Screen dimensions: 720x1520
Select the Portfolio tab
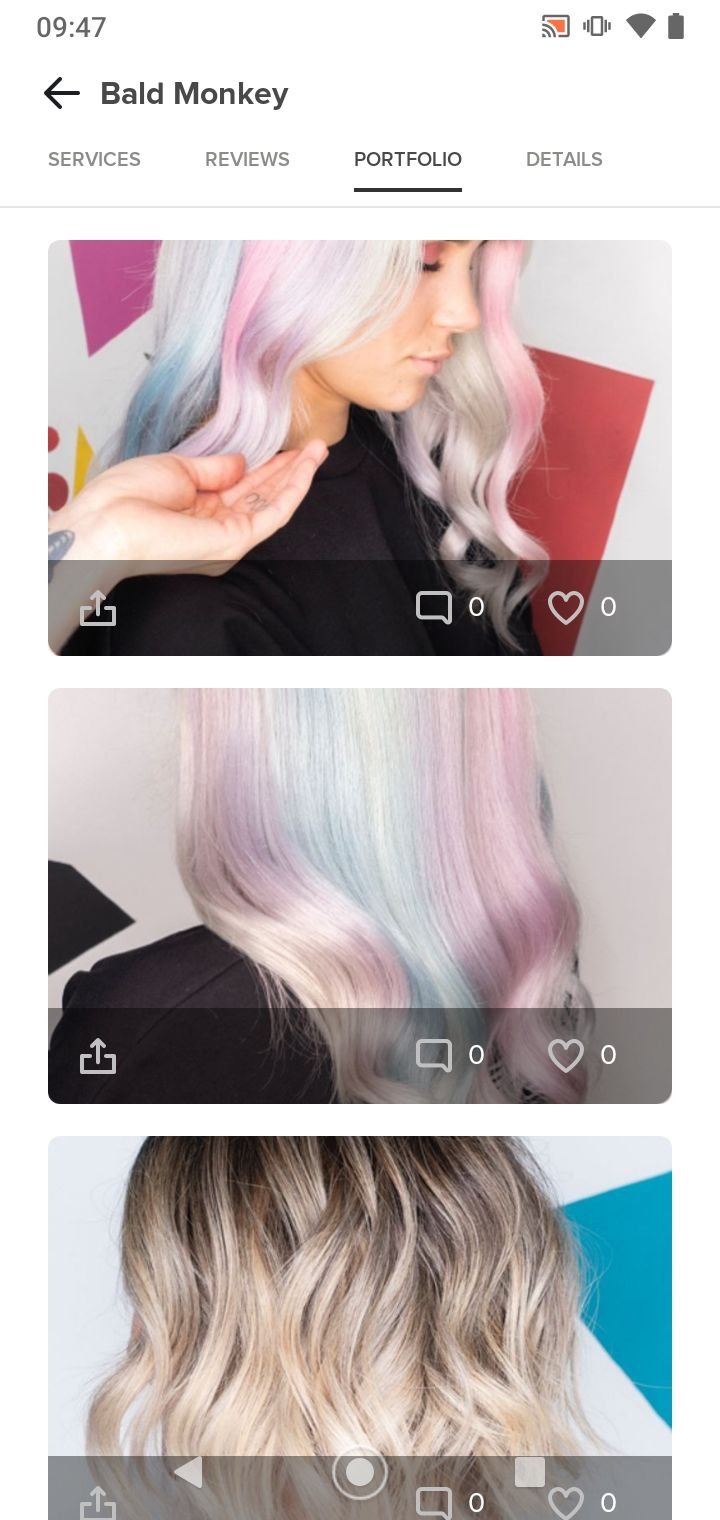tap(408, 159)
